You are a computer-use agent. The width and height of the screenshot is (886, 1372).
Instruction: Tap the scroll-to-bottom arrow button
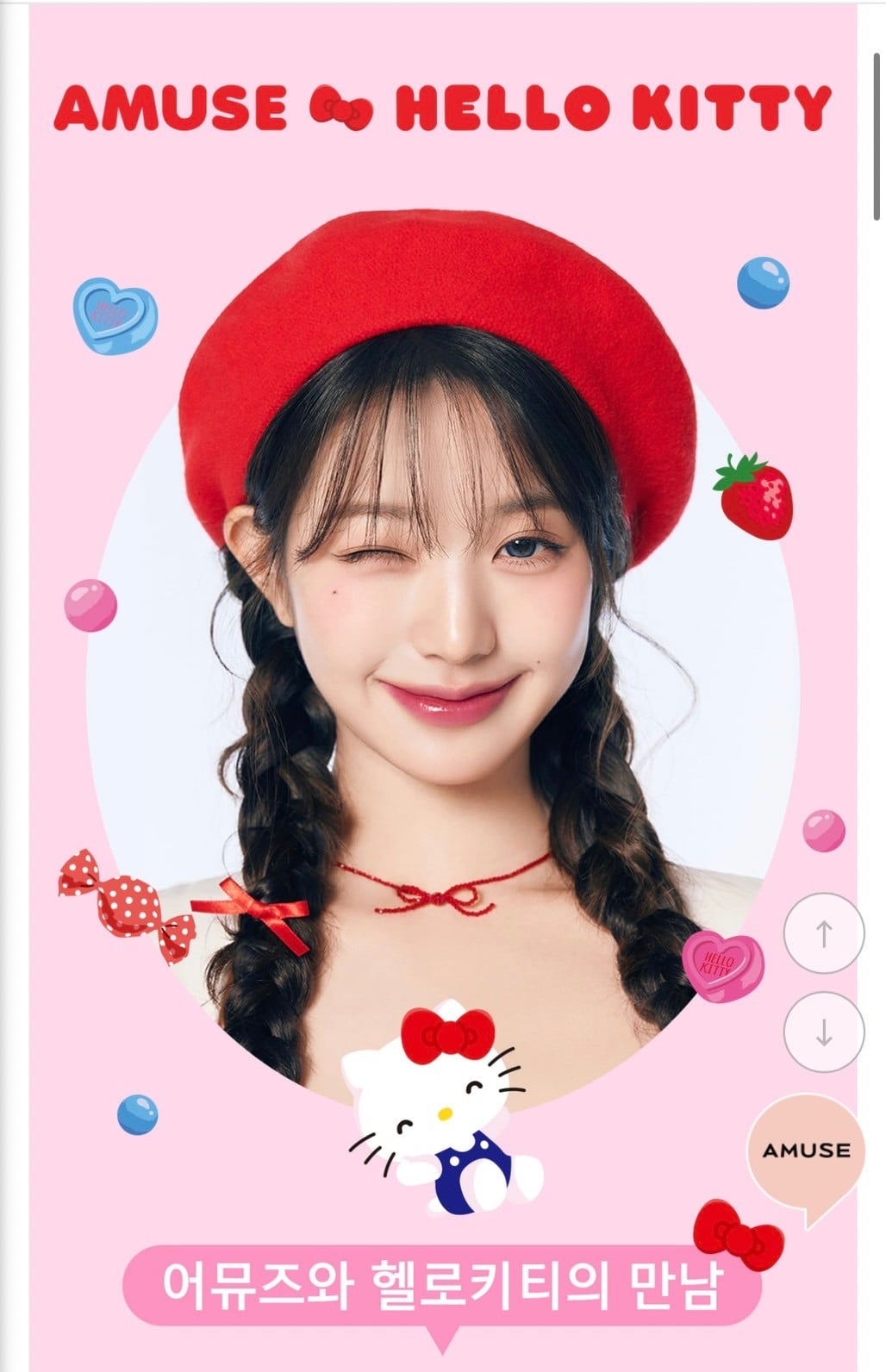point(823,1032)
